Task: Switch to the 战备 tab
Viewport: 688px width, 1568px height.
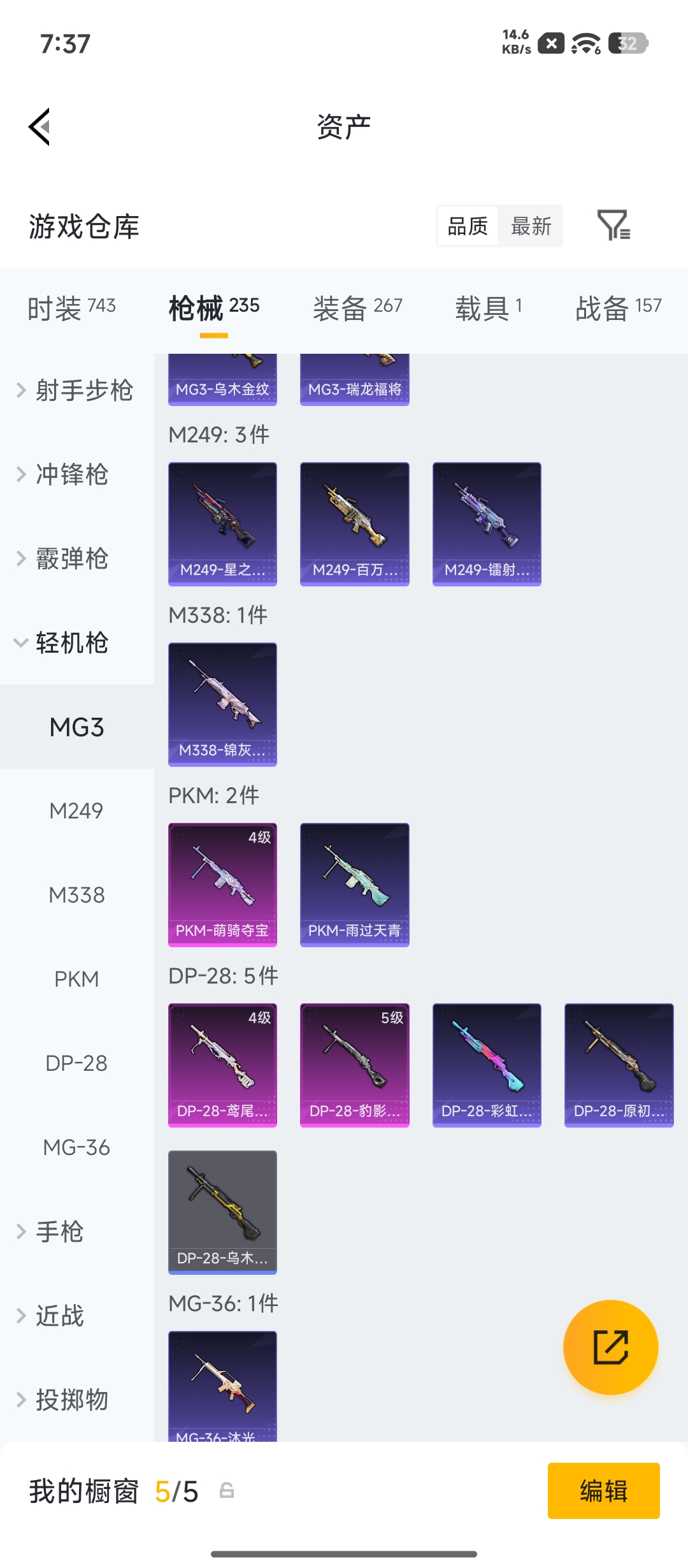Action: point(619,309)
